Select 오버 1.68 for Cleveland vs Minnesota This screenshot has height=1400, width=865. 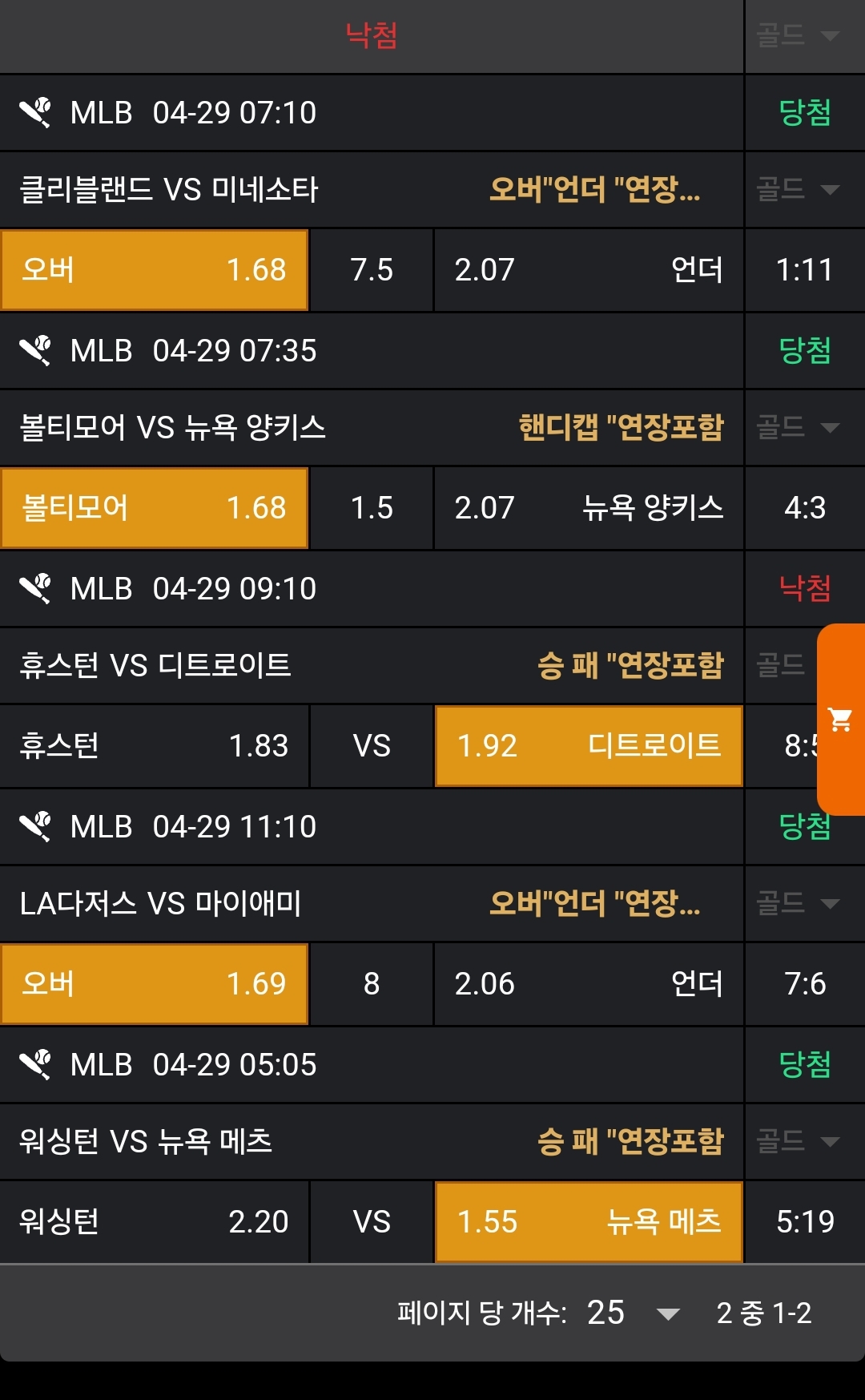point(155,270)
